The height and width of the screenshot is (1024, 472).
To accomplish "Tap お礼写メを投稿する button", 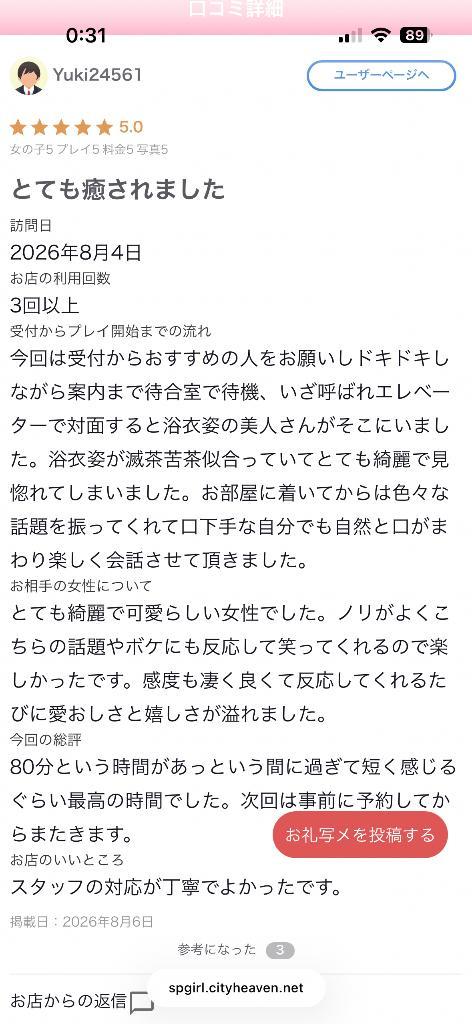I will (360, 835).
